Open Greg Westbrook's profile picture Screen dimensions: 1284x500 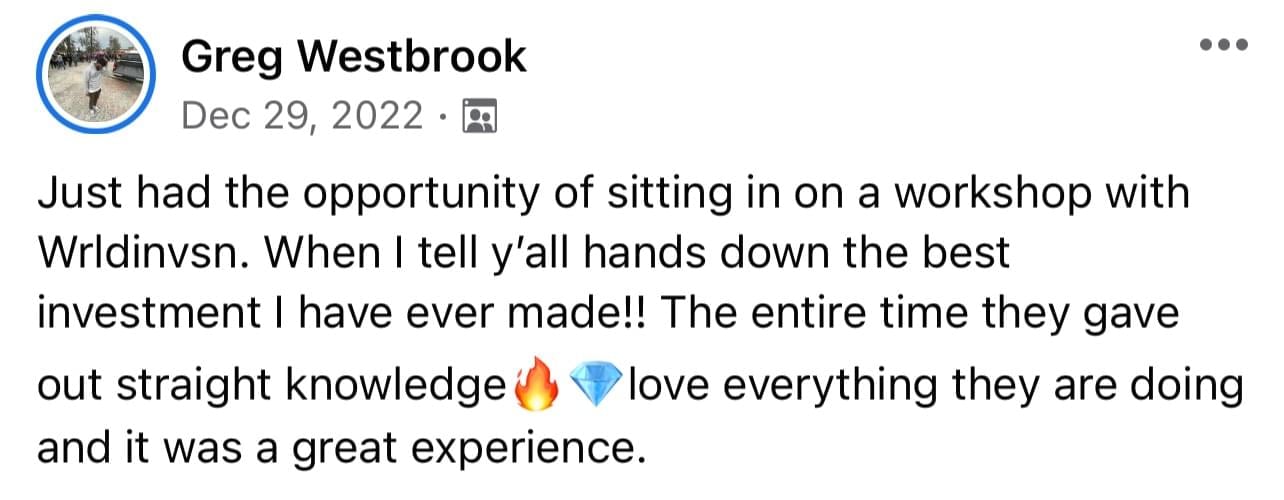[94, 79]
